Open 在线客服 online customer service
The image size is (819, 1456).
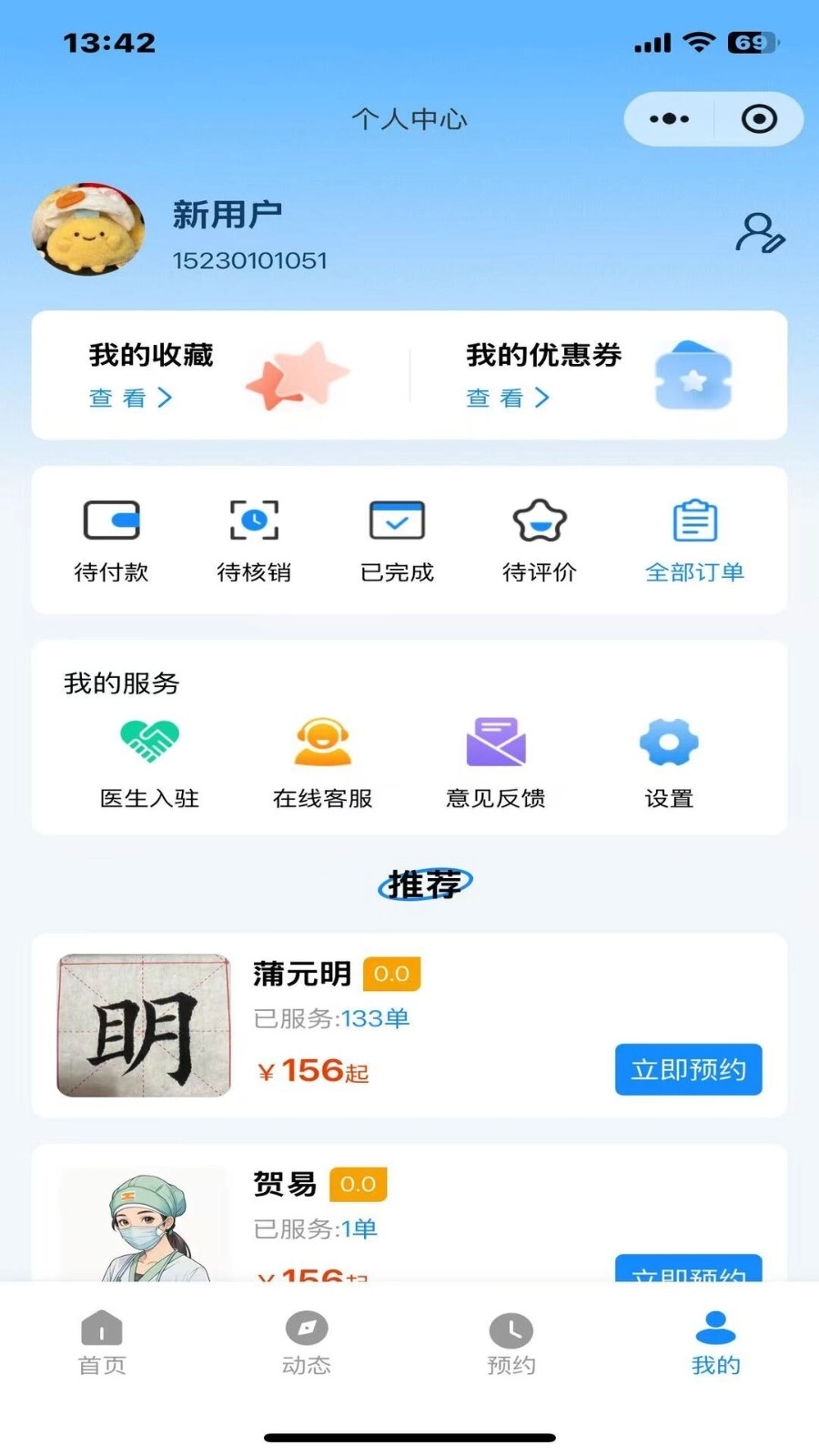point(323,763)
